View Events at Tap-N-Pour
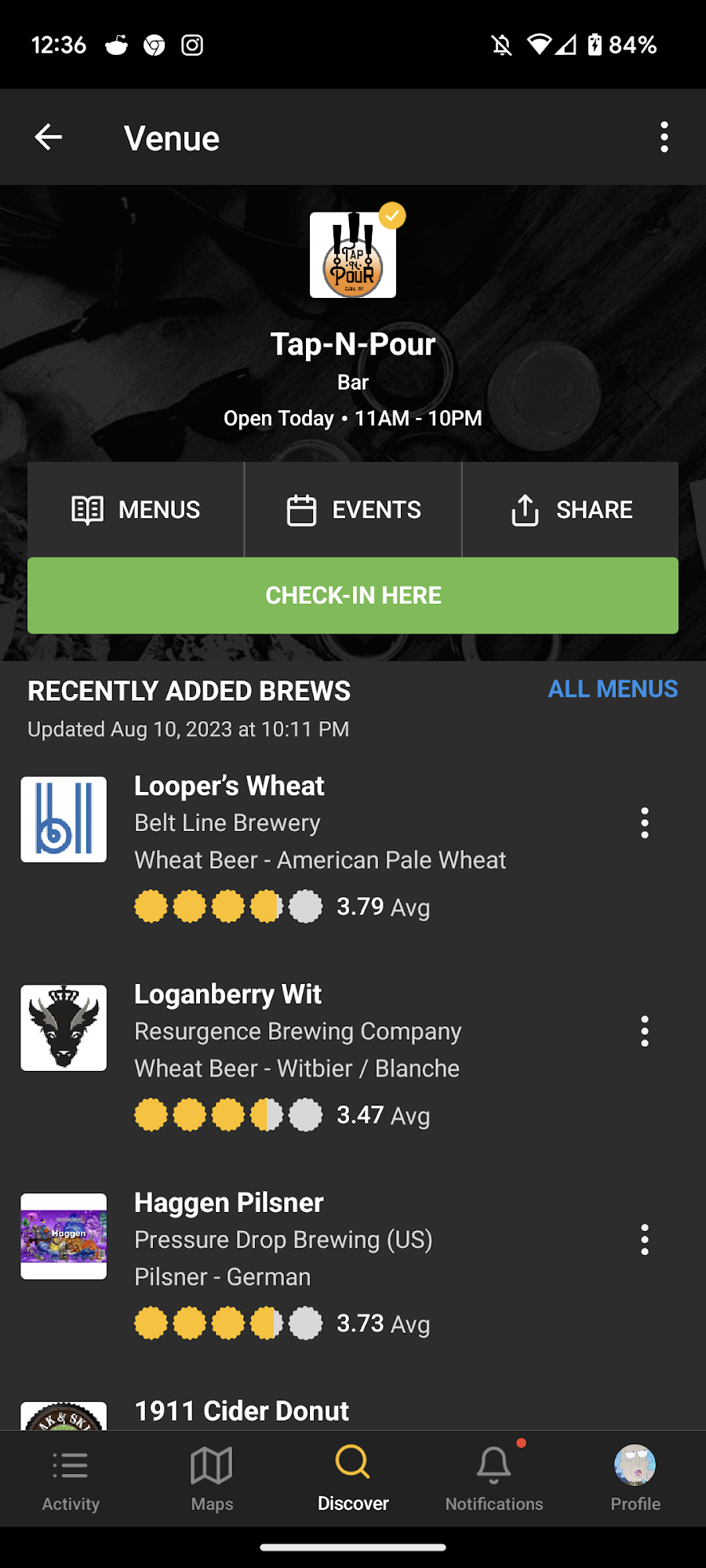 (x=353, y=510)
